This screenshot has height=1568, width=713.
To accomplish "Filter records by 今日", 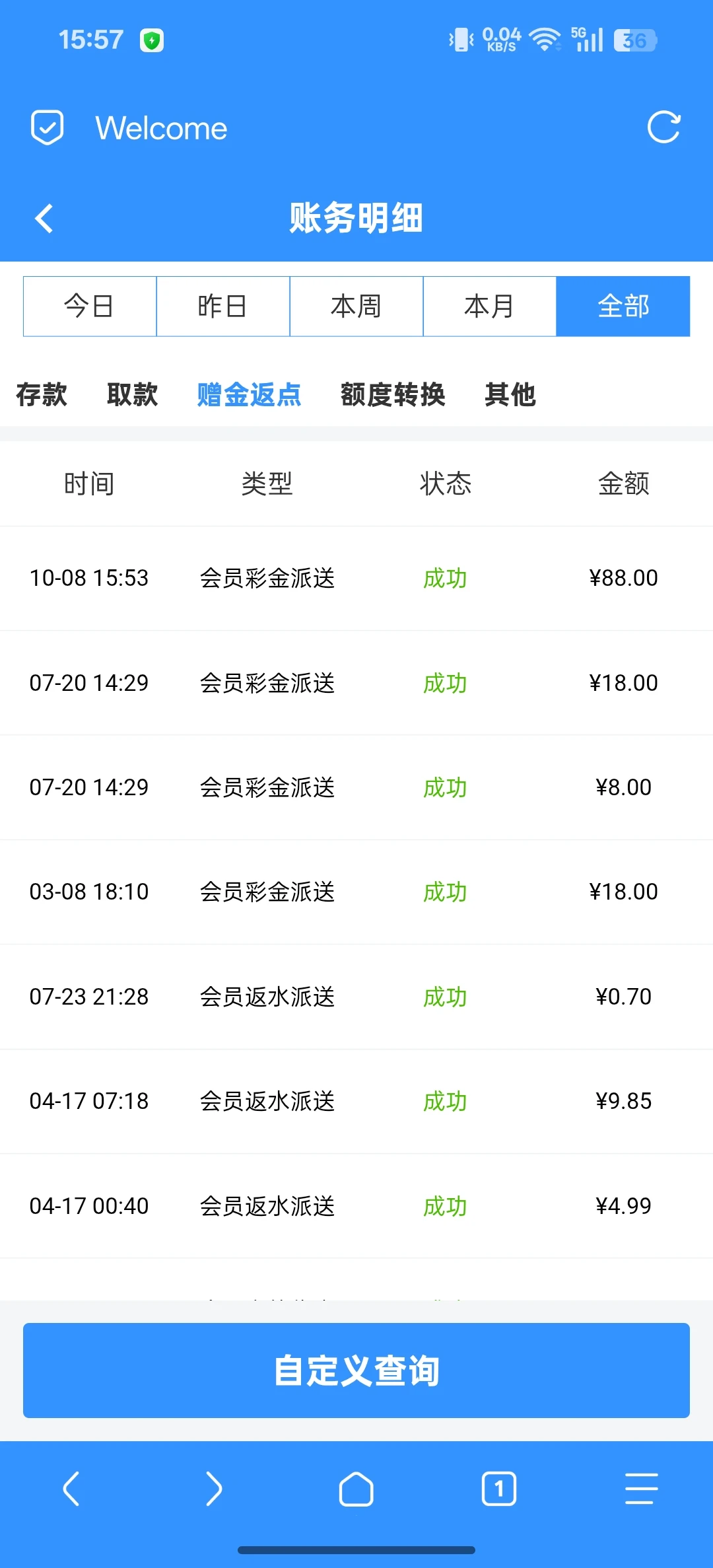I will [90, 306].
